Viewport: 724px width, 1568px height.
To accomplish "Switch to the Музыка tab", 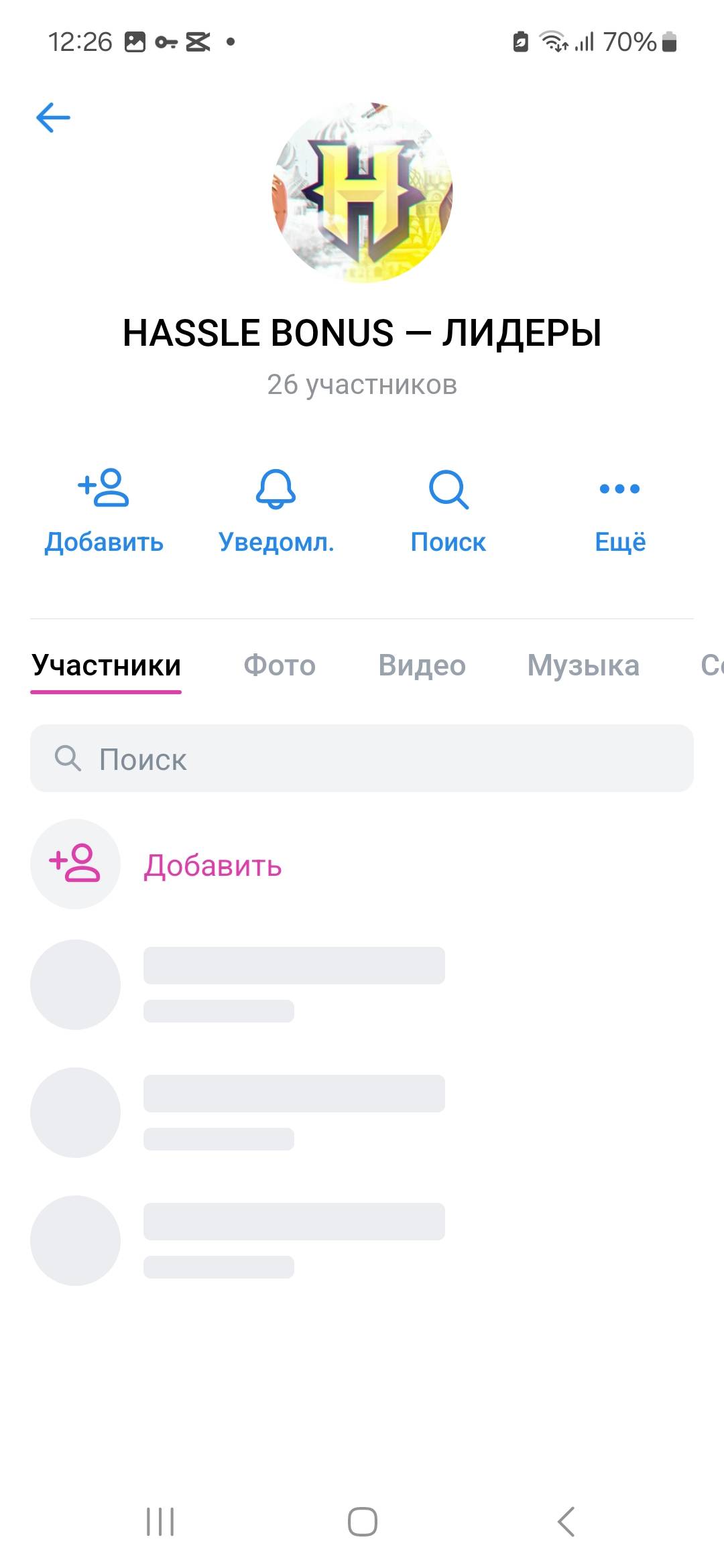I will tap(583, 665).
